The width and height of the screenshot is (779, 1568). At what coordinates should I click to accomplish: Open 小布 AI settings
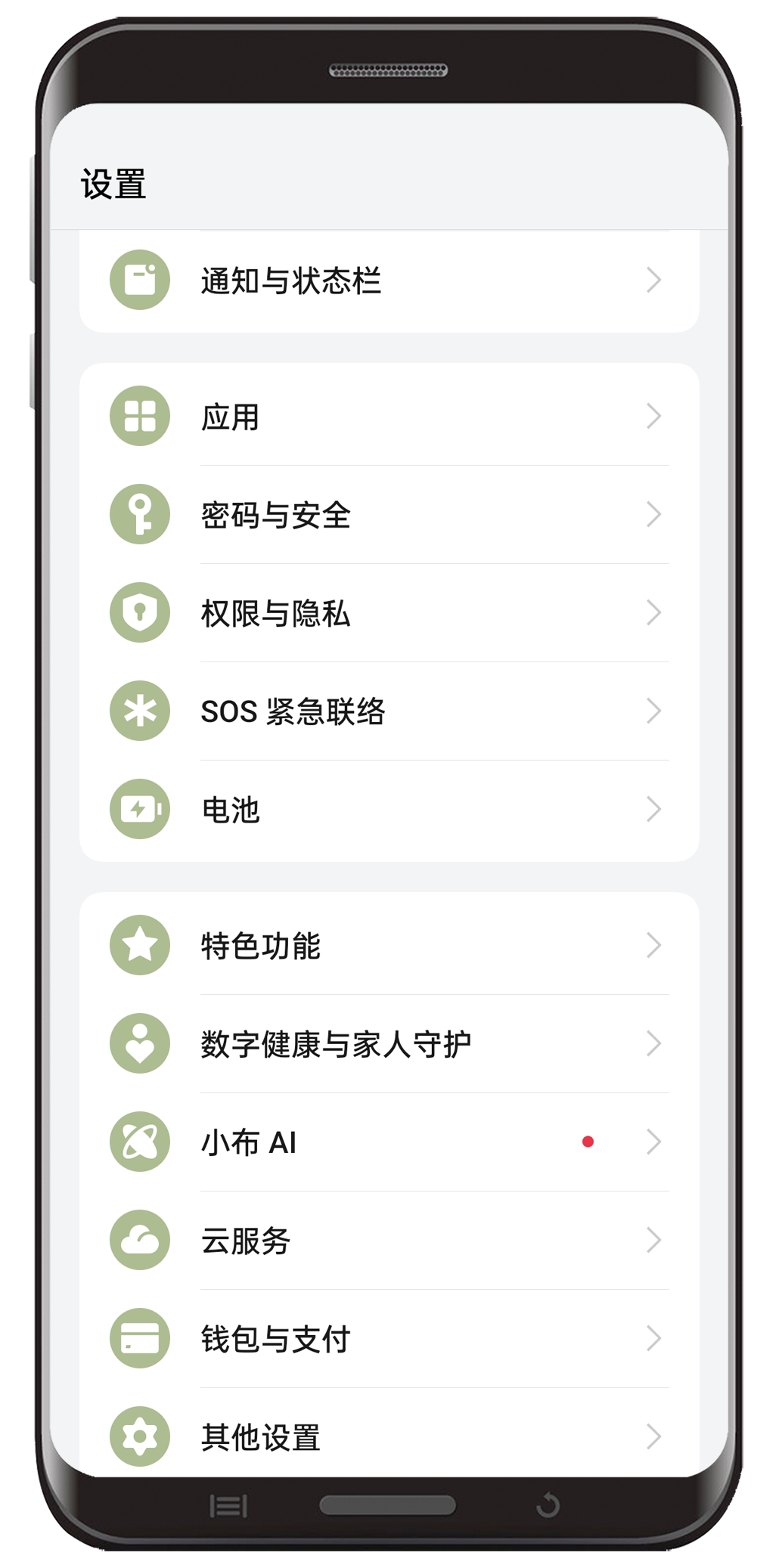pos(389,1142)
